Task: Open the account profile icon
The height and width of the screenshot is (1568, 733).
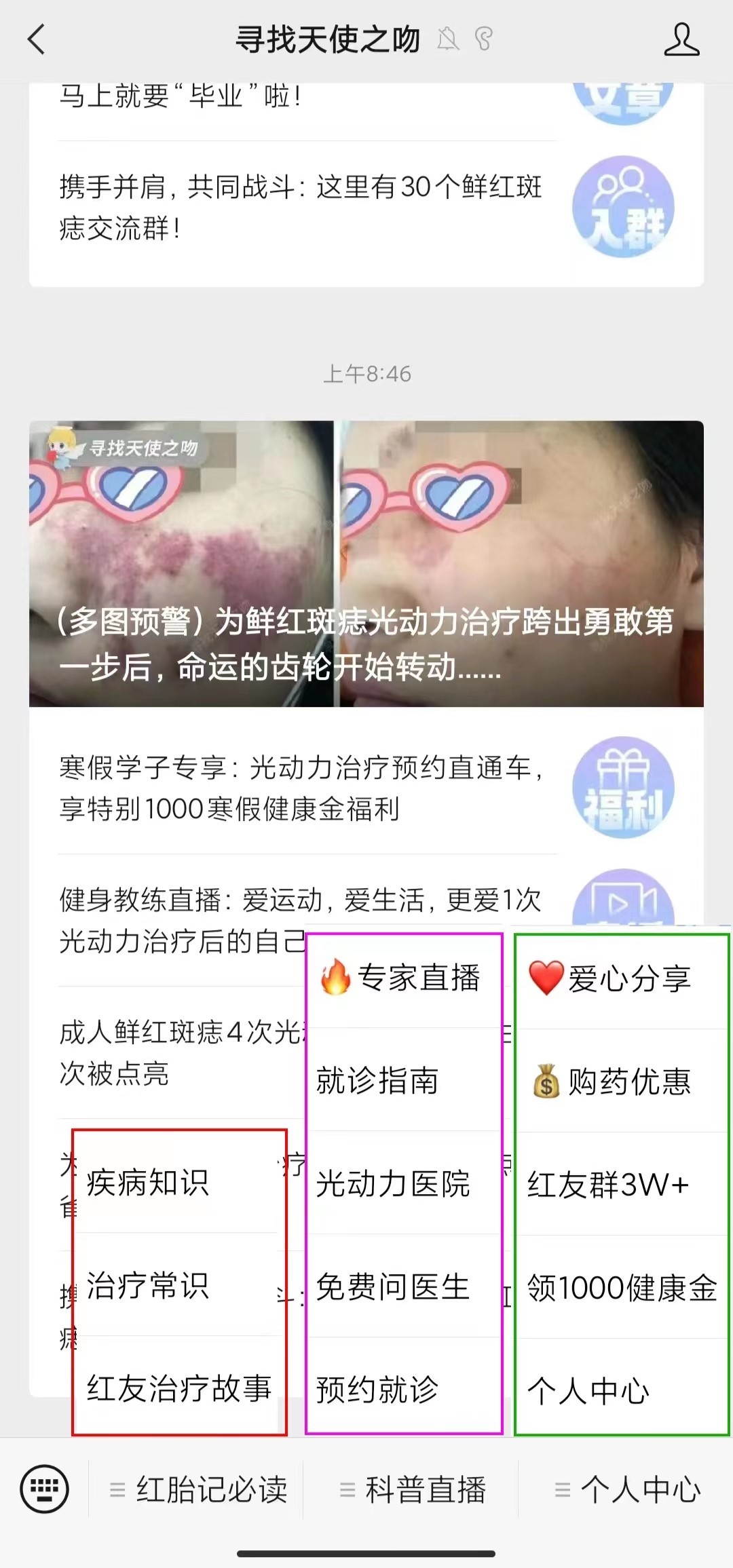Action: pos(681,39)
